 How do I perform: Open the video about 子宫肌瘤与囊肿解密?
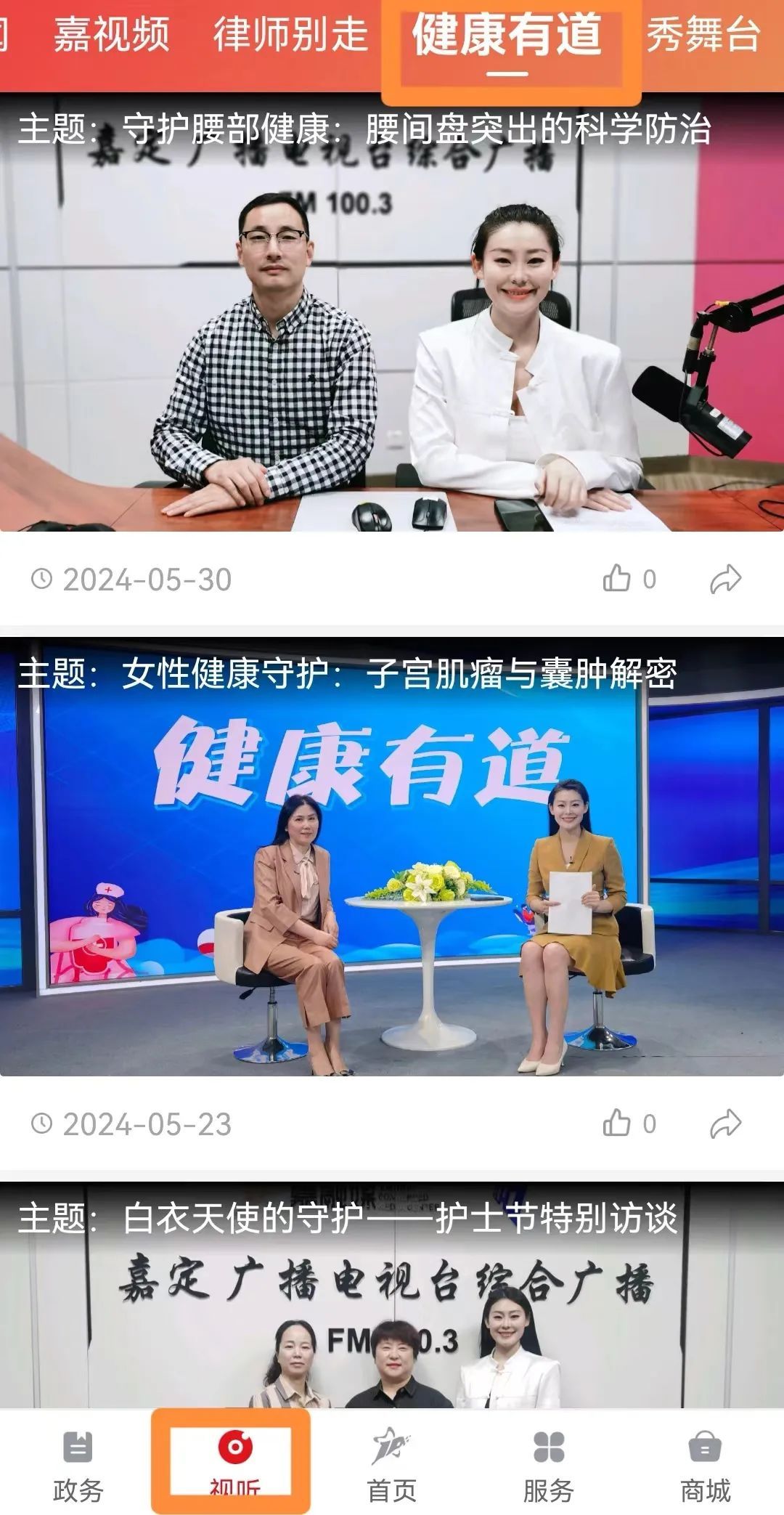pos(392,864)
